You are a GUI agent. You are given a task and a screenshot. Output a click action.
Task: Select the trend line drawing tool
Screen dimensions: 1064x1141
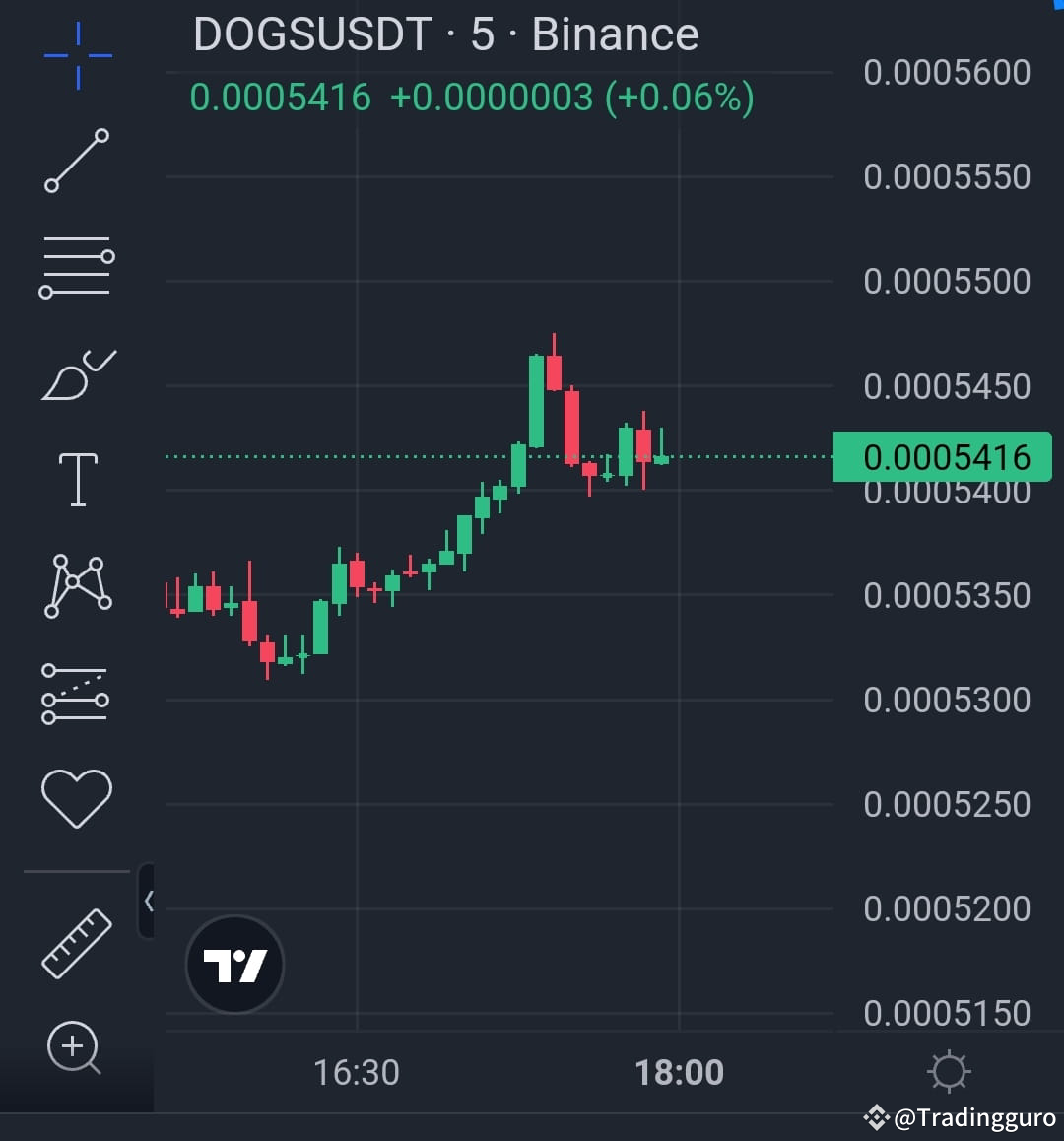tap(76, 161)
